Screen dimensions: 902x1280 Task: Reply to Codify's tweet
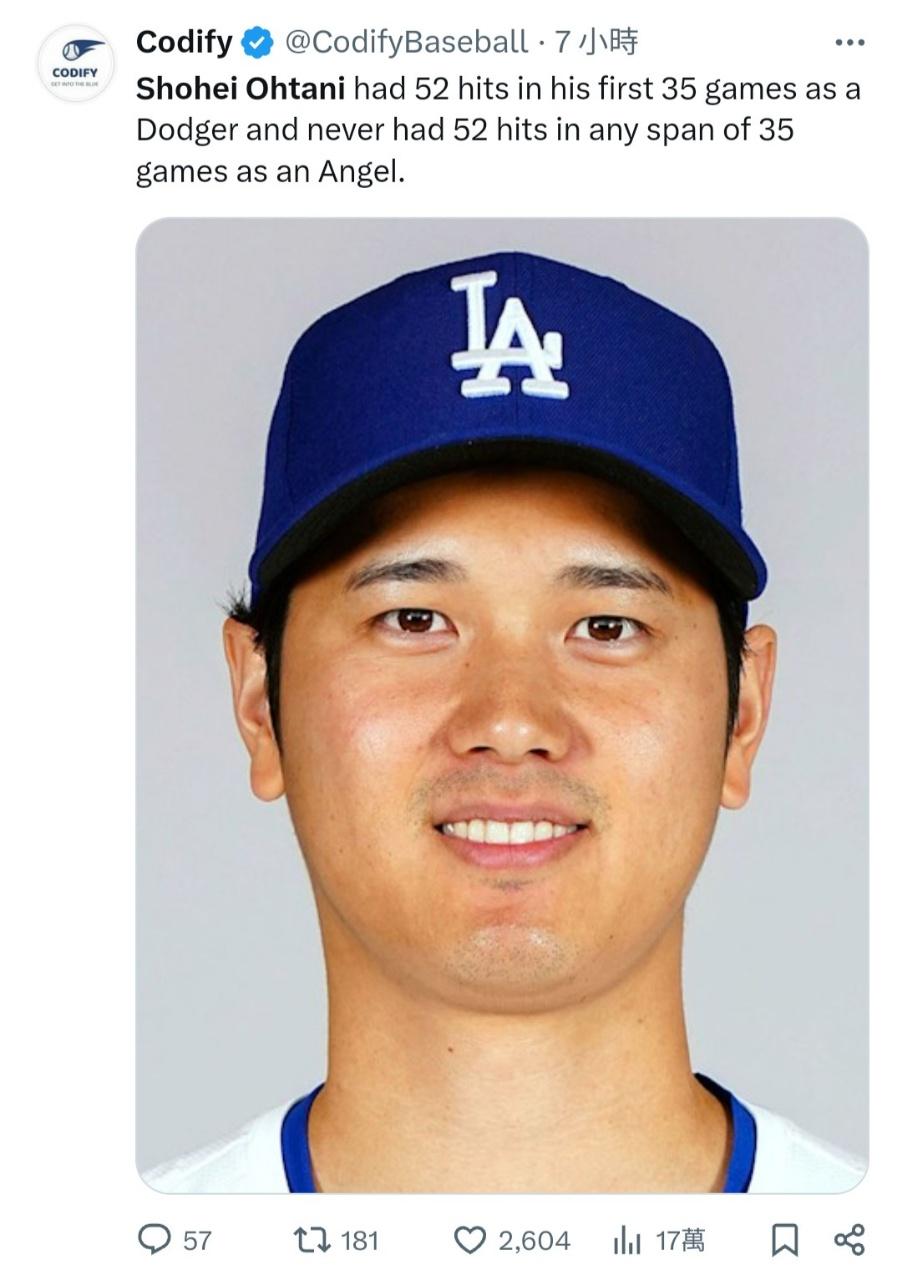(x=154, y=1240)
